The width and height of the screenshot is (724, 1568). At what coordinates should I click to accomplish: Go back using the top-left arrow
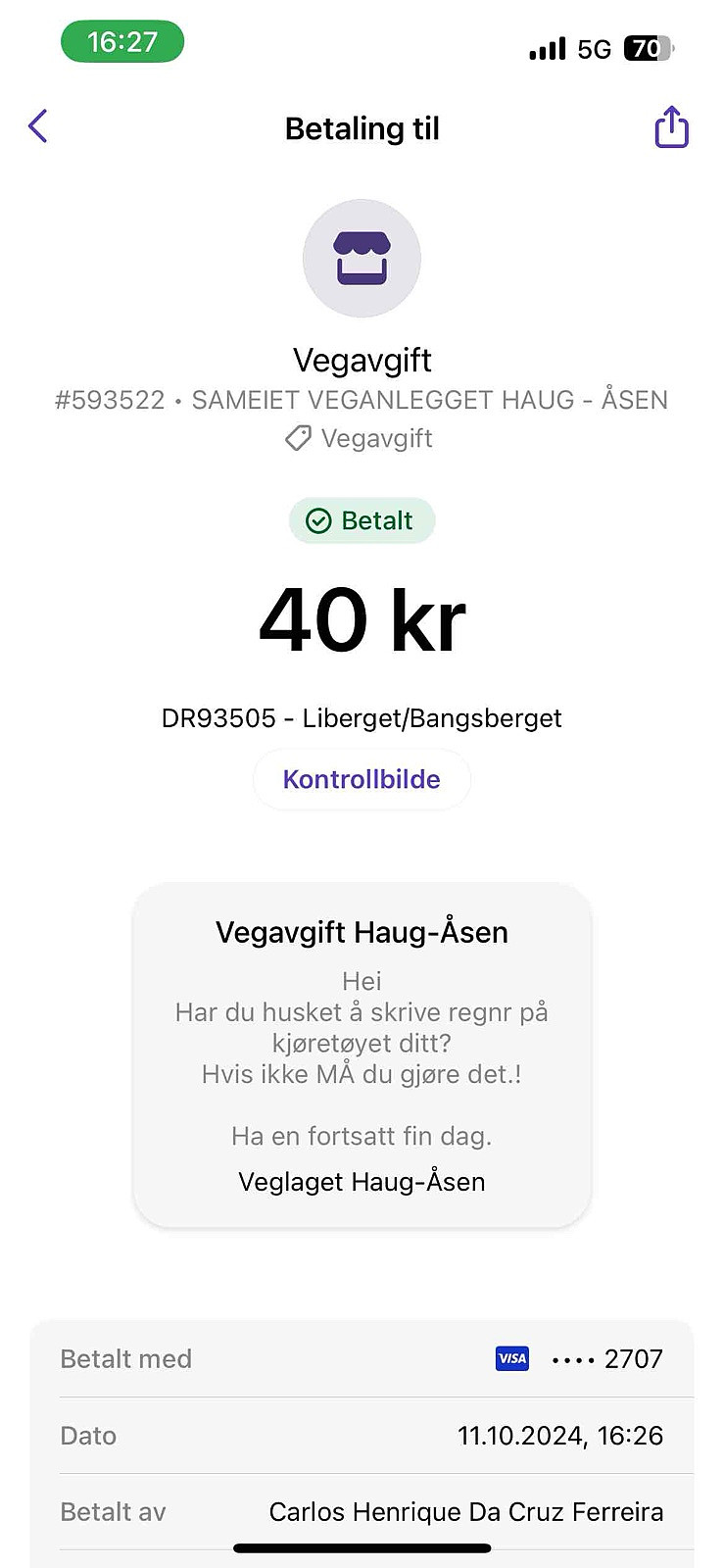(38, 126)
